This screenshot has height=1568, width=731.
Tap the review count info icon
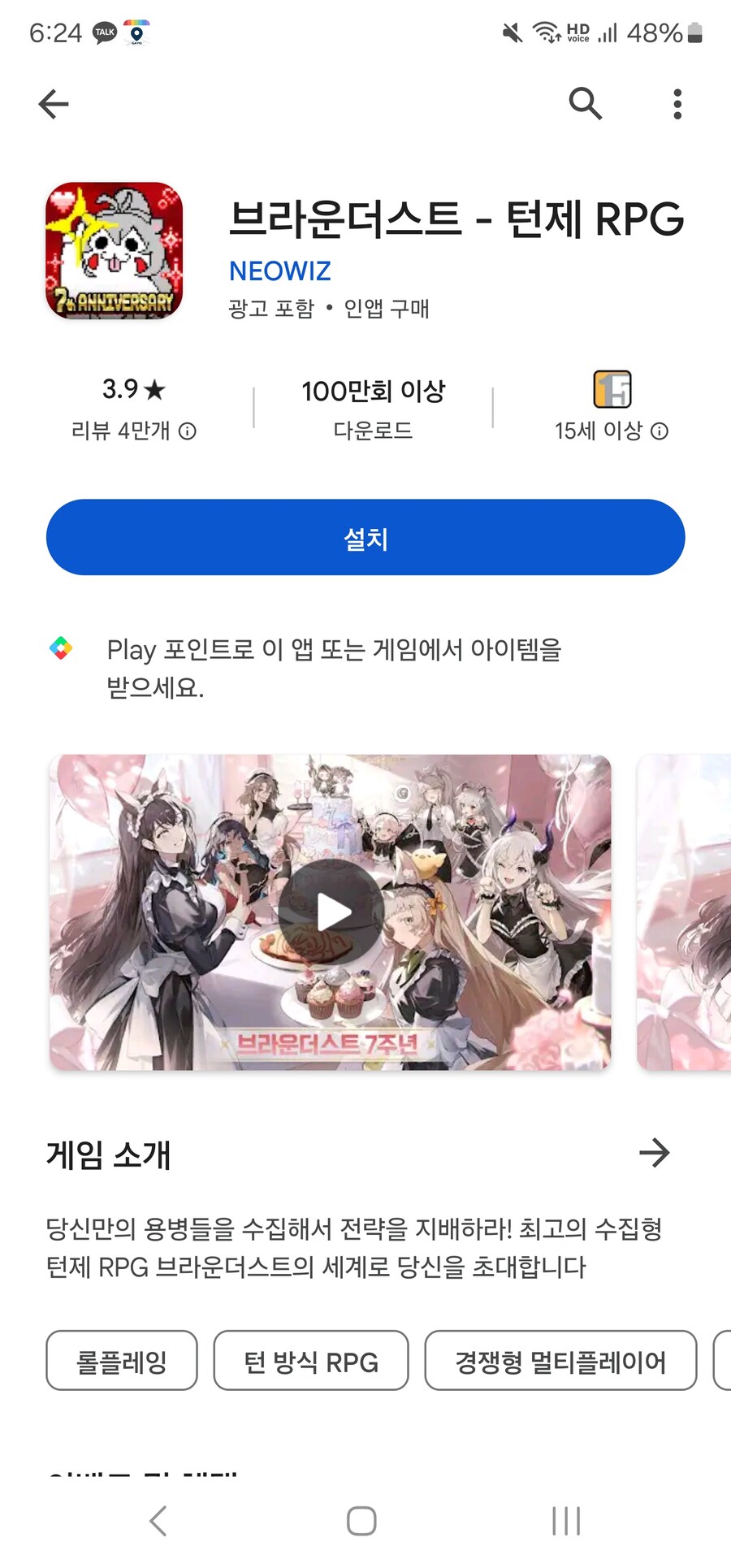pos(189,432)
